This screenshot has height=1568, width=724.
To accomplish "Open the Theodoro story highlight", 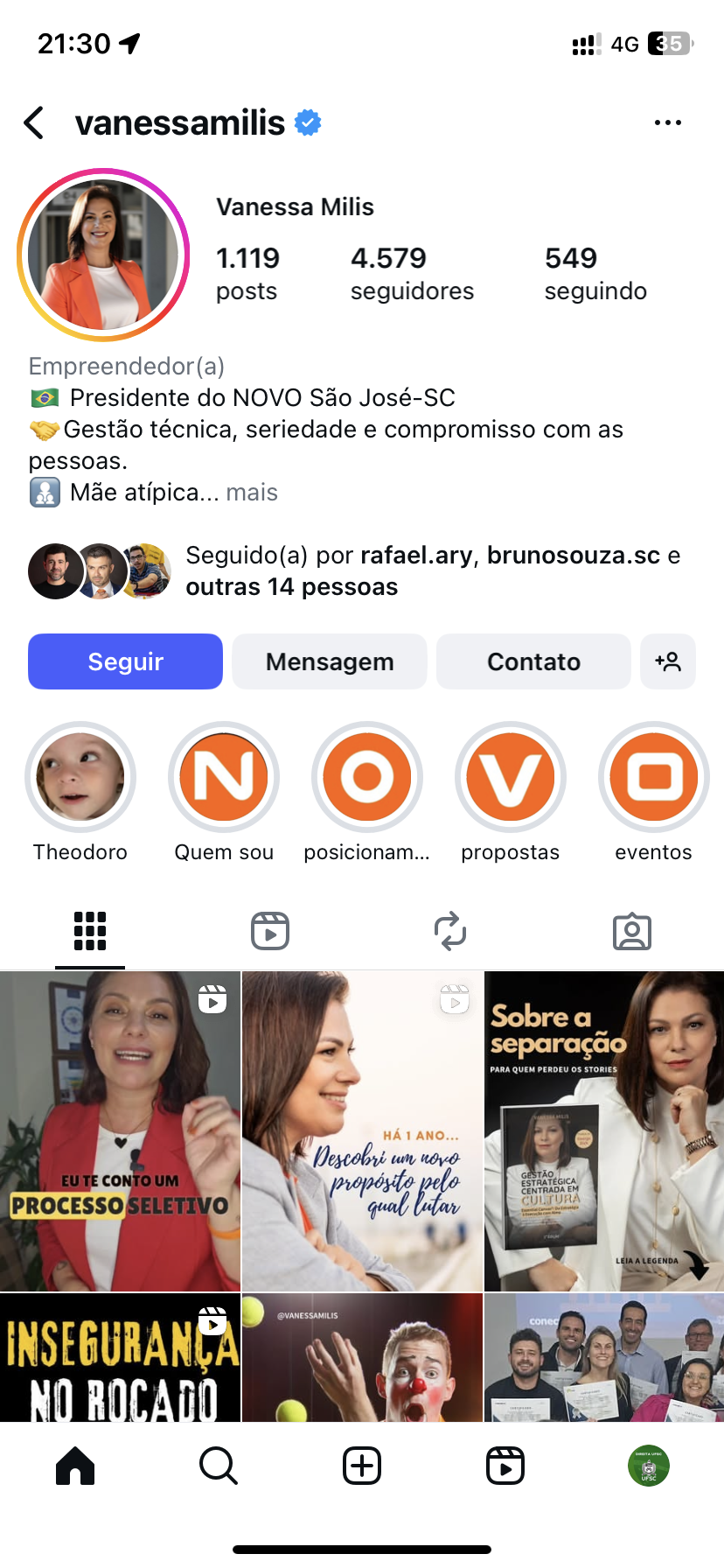I will 80,777.
